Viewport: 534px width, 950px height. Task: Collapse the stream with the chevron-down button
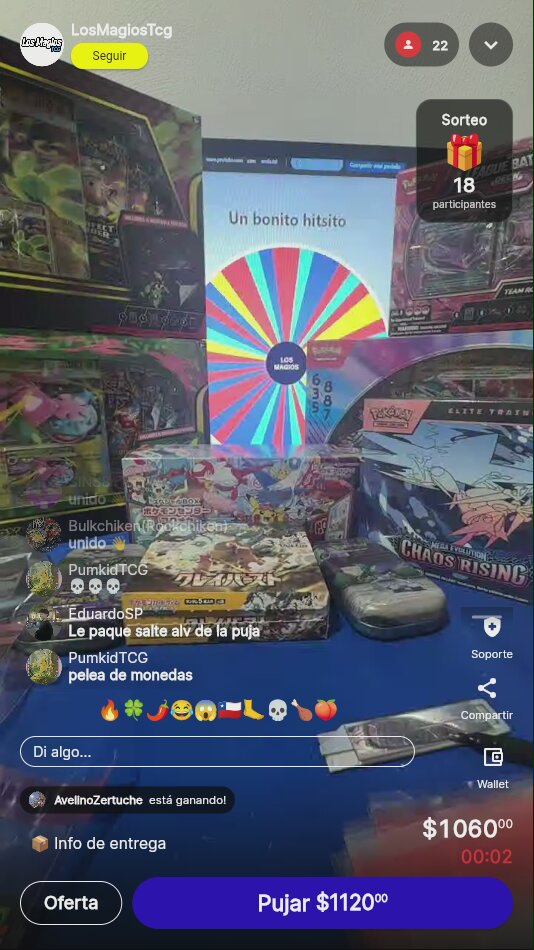491,45
